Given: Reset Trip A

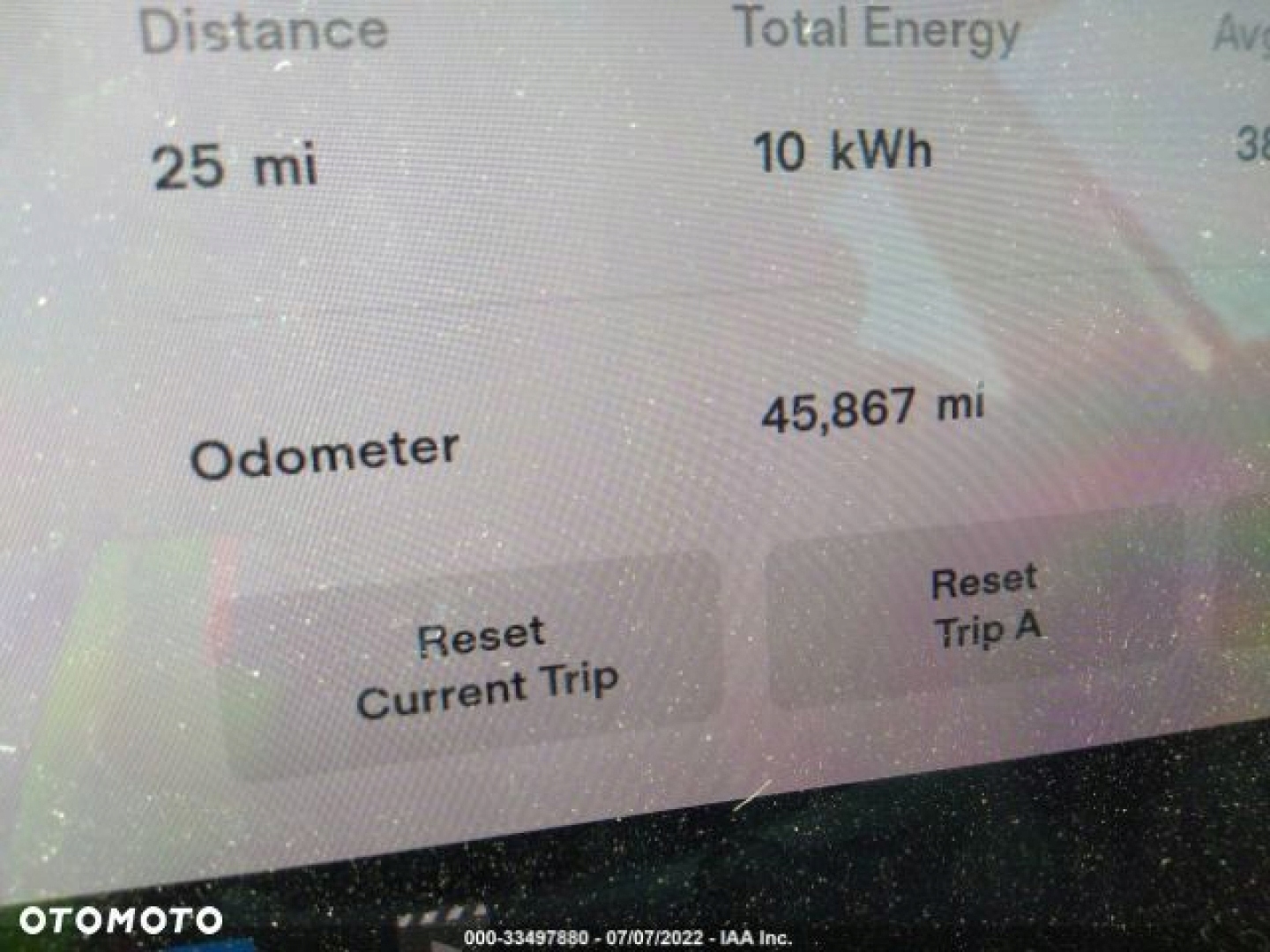Looking at the screenshot, I should pos(979,608).
